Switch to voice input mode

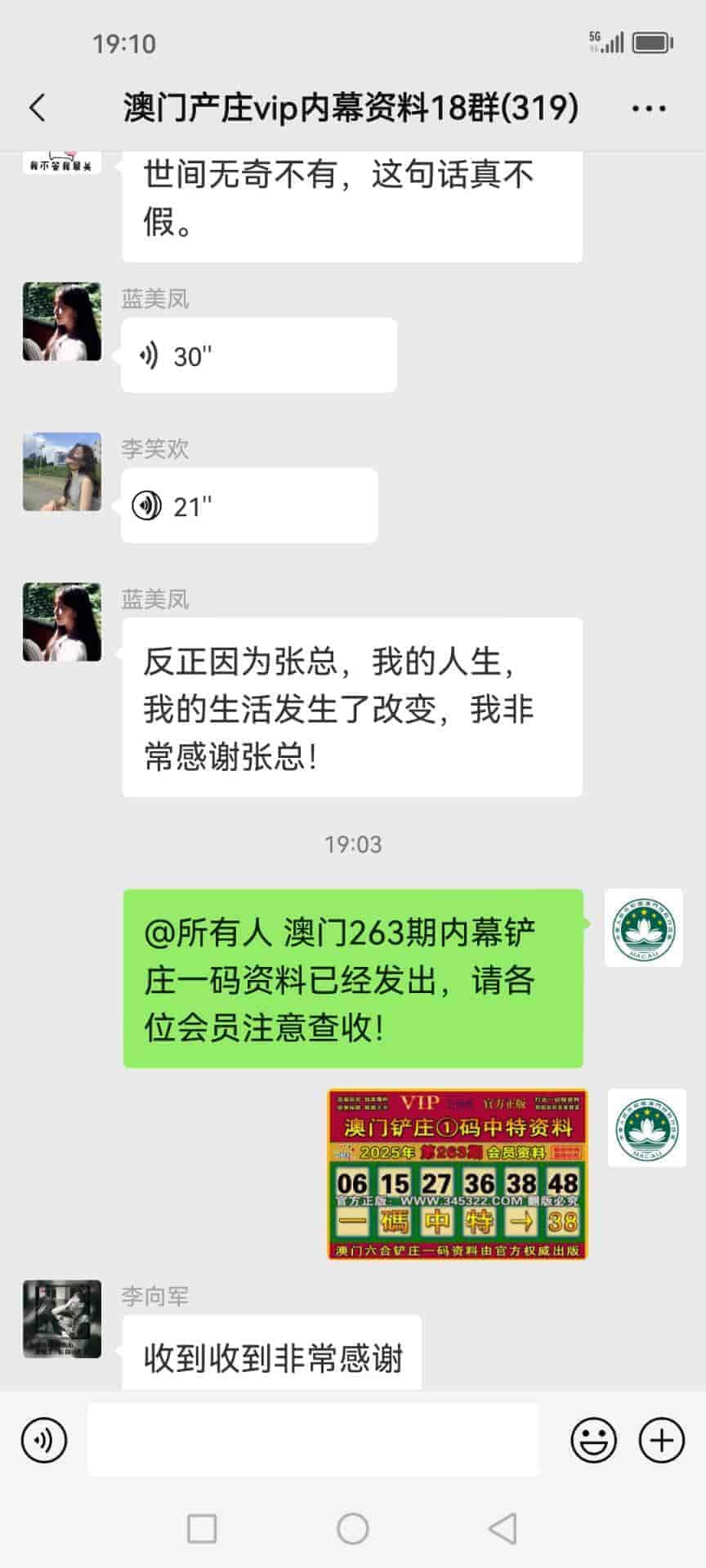[x=44, y=1440]
